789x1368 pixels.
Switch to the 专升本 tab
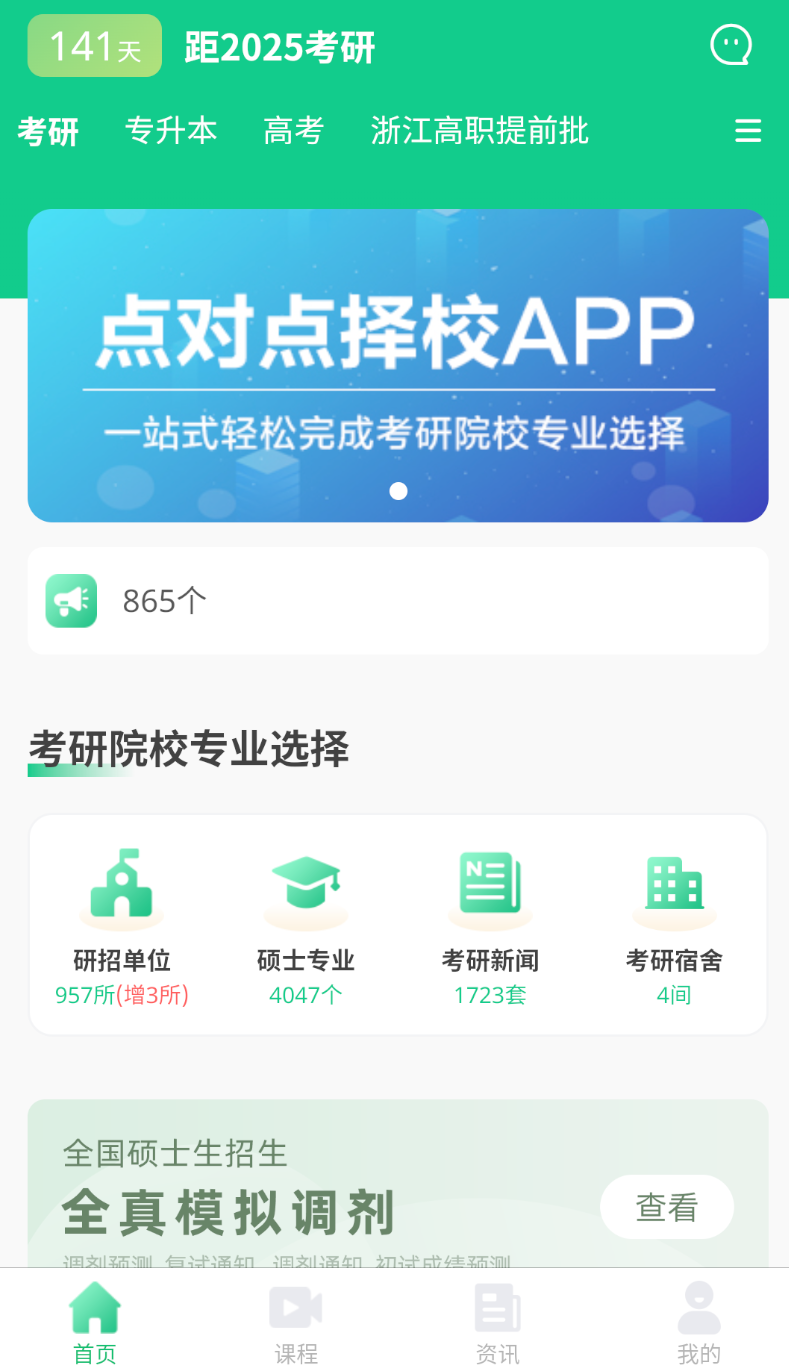coord(171,131)
